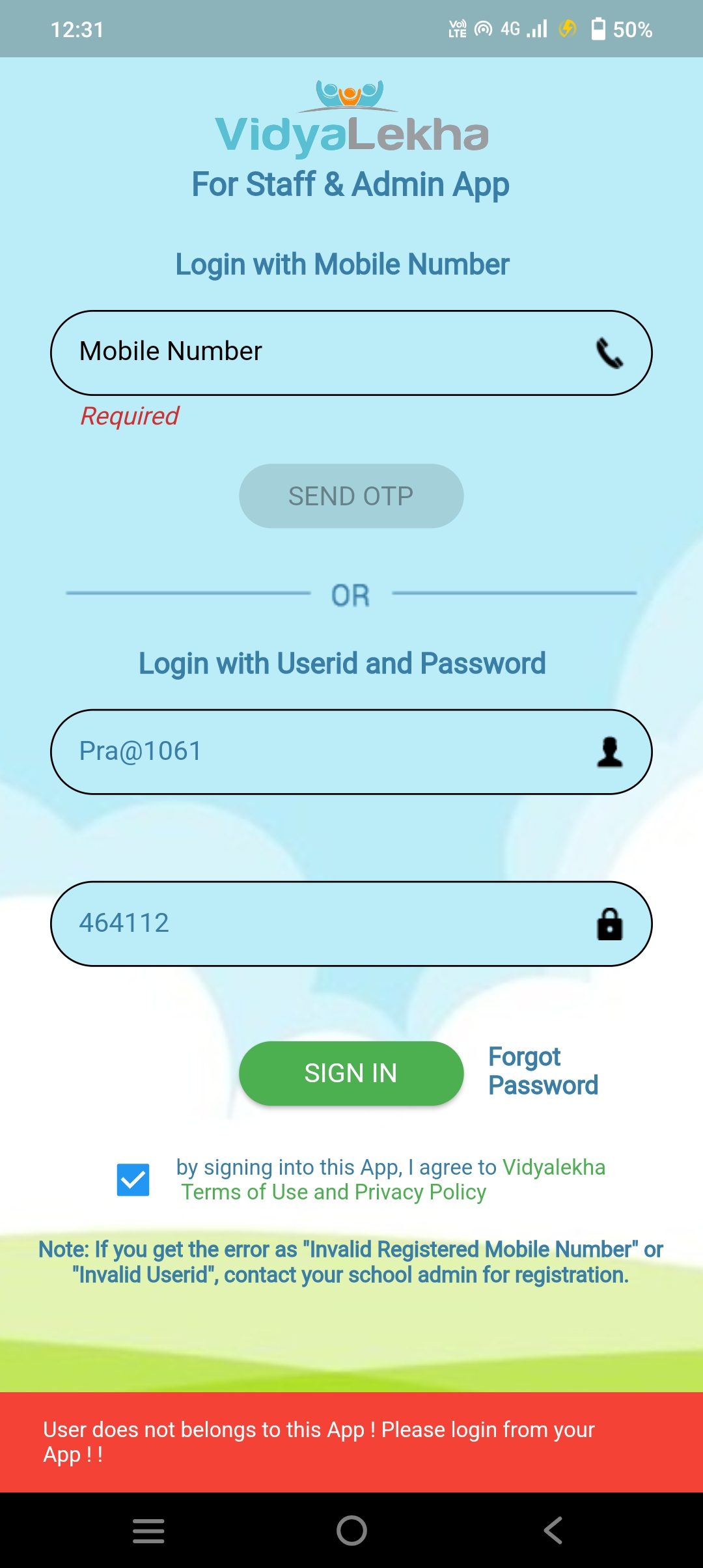The height and width of the screenshot is (1568, 703).
Task: Edit the Userid field showing Pra@1061
Action: point(351,752)
